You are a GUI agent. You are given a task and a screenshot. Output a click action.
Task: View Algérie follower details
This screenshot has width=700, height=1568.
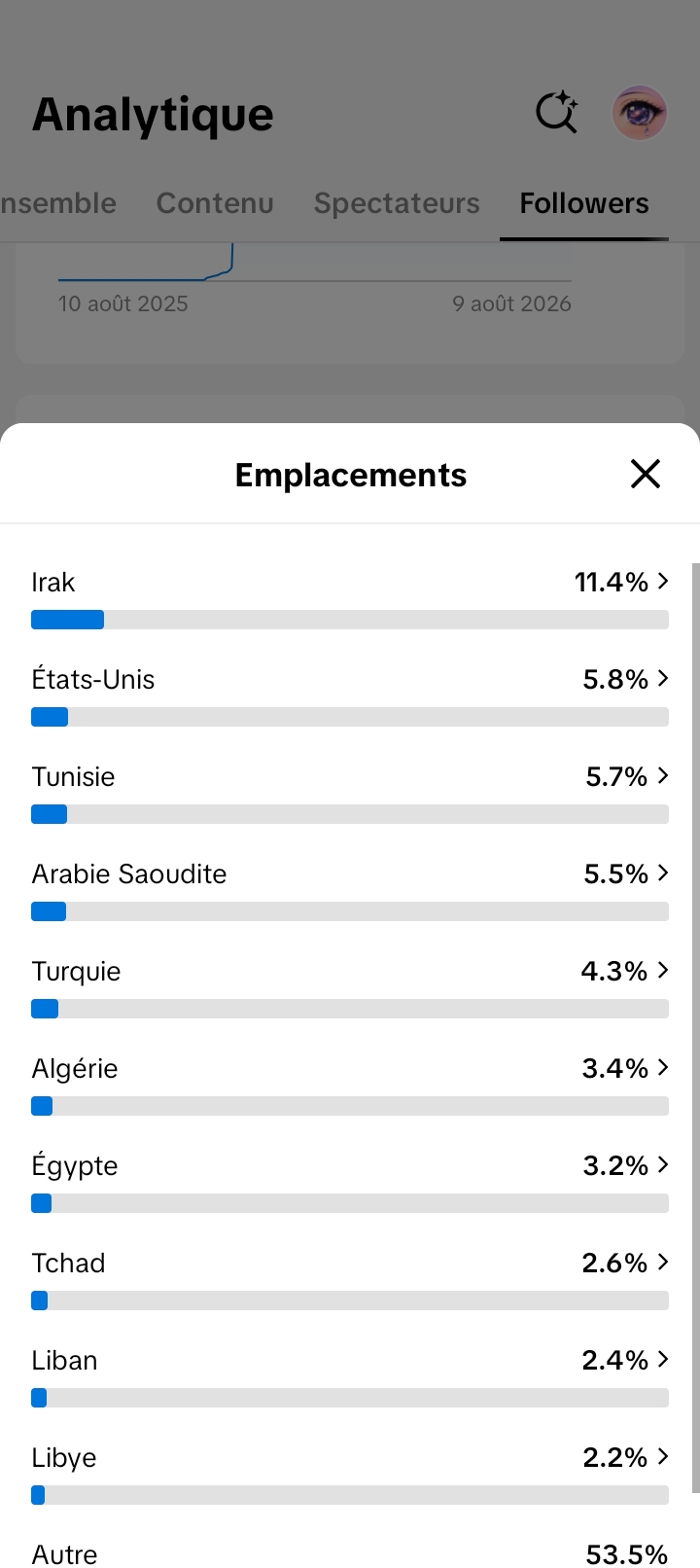(350, 1084)
